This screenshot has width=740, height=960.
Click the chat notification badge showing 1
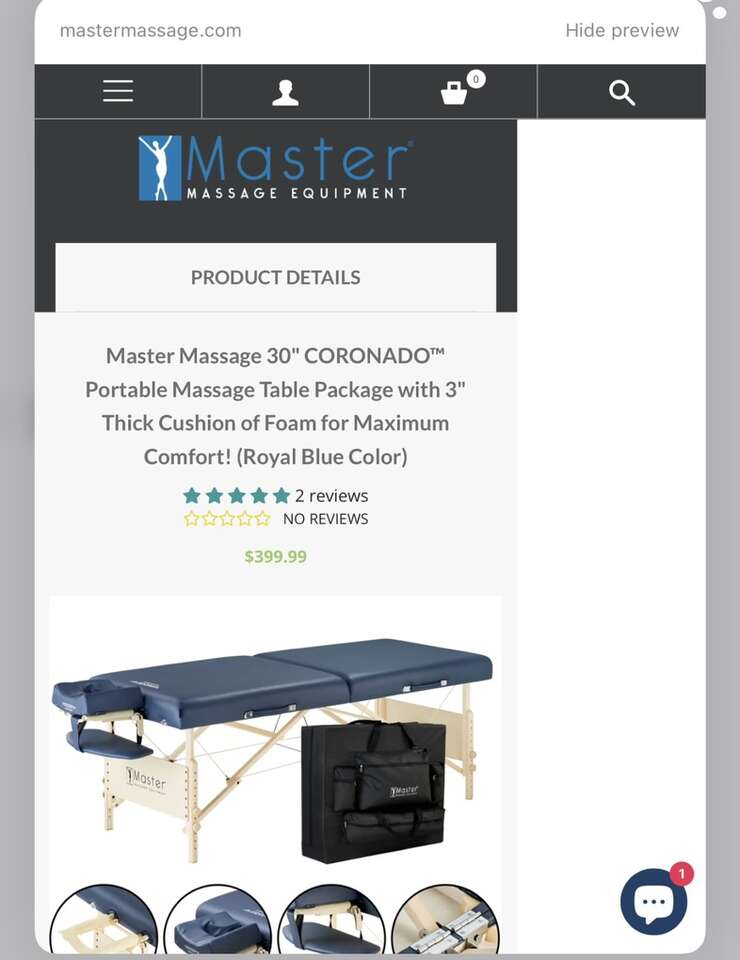click(x=681, y=873)
